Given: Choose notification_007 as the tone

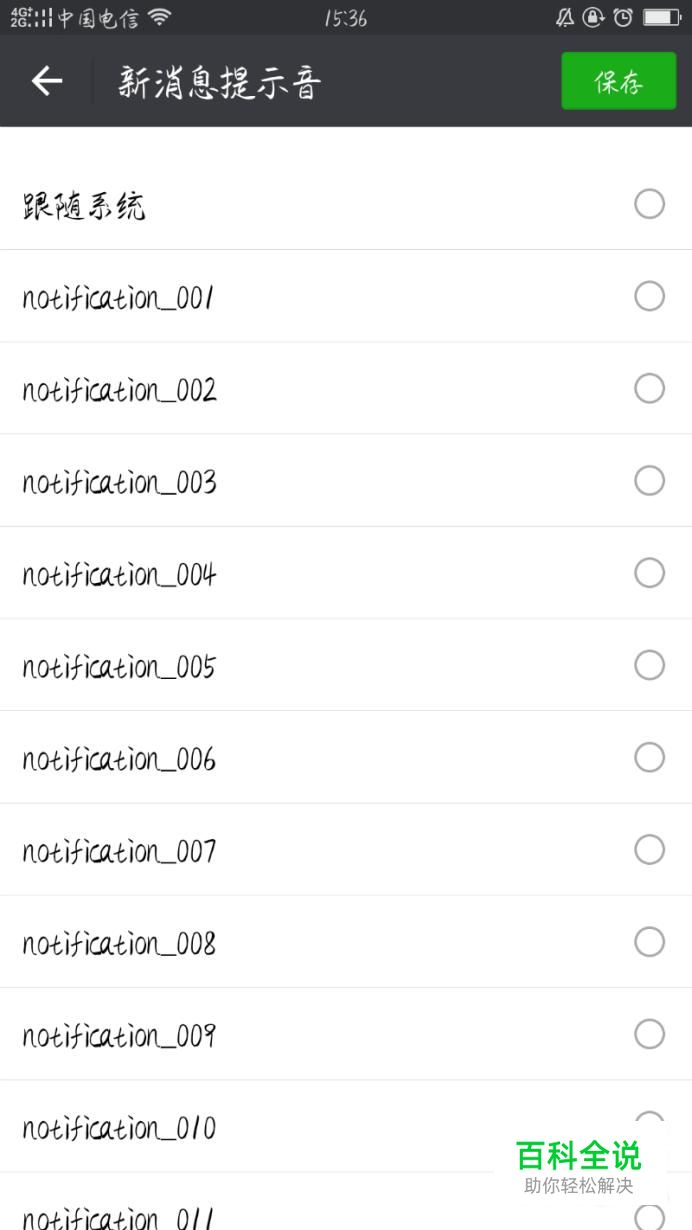Looking at the screenshot, I should pos(346,849).
